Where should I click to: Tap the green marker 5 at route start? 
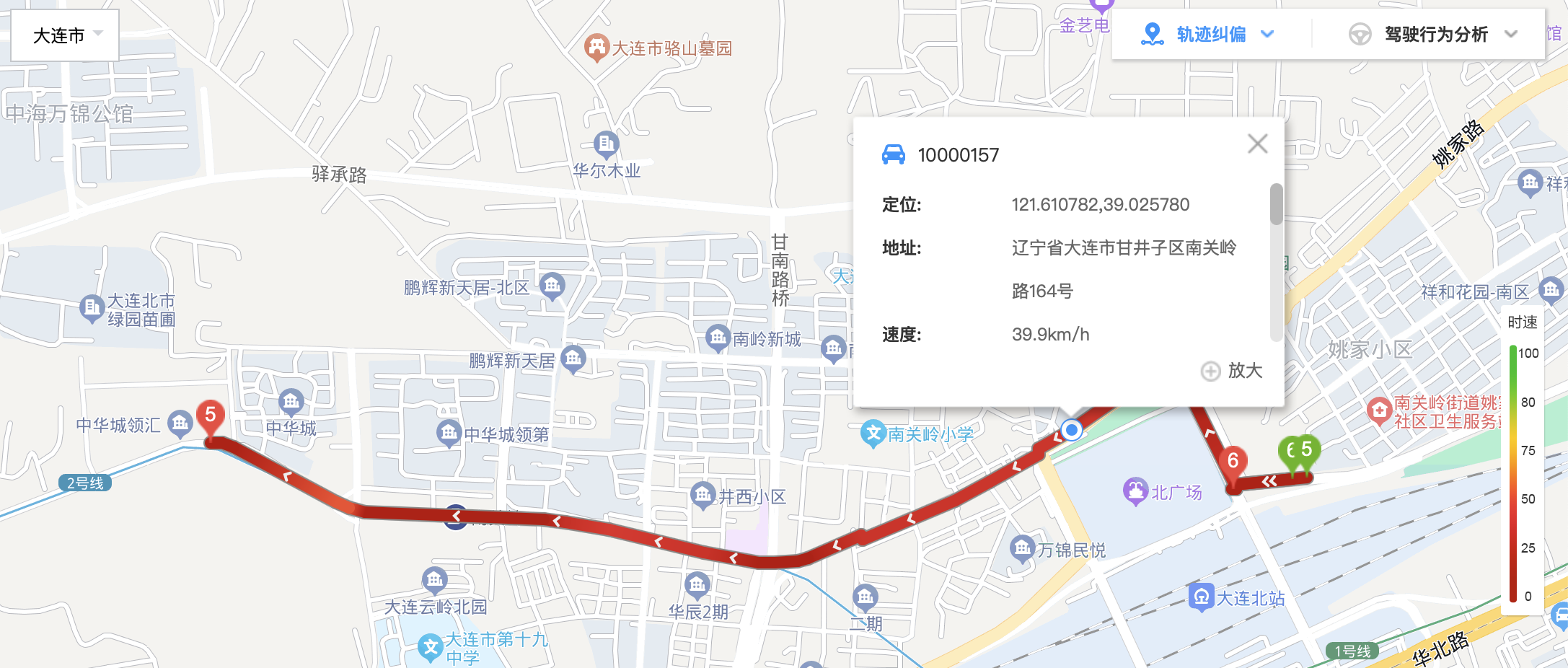pyautogui.click(x=1307, y=450)
